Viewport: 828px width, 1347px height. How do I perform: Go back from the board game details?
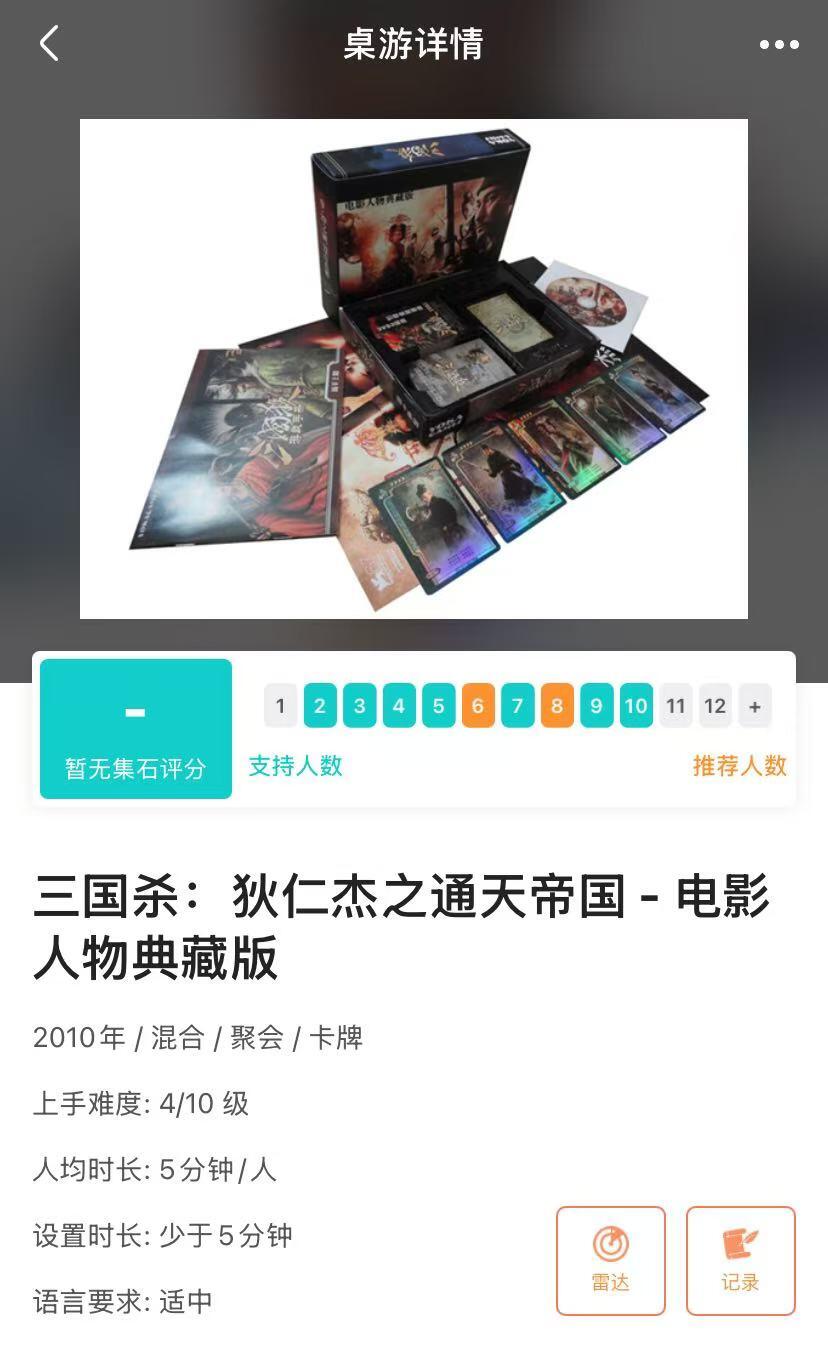[49, 44]
